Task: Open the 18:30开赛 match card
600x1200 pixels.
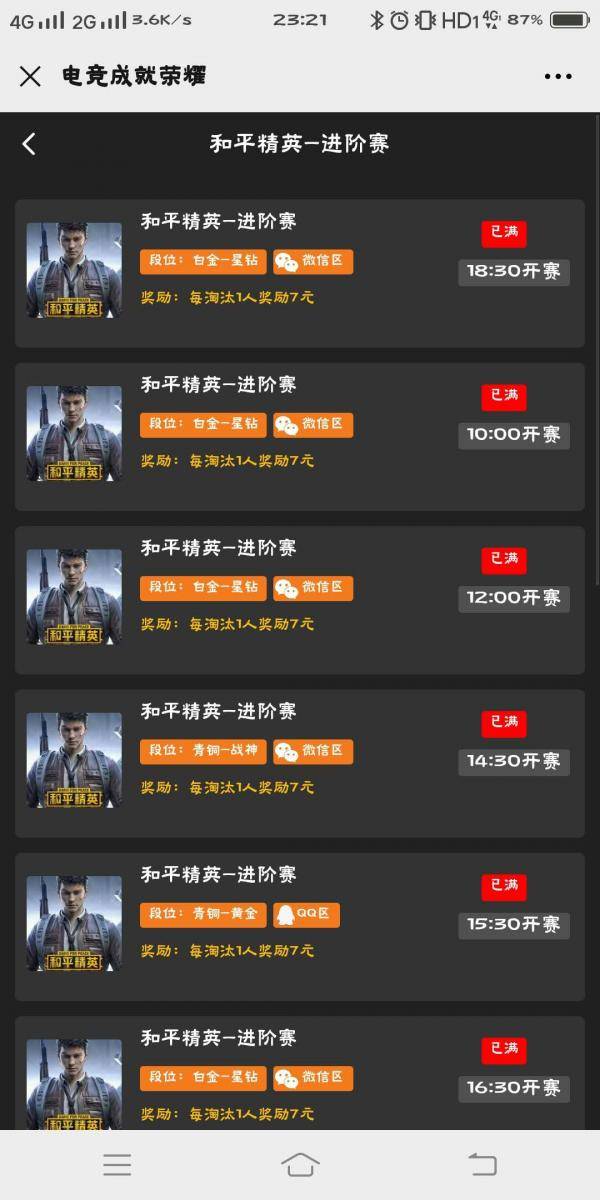Action: click(x=300, y=273)
